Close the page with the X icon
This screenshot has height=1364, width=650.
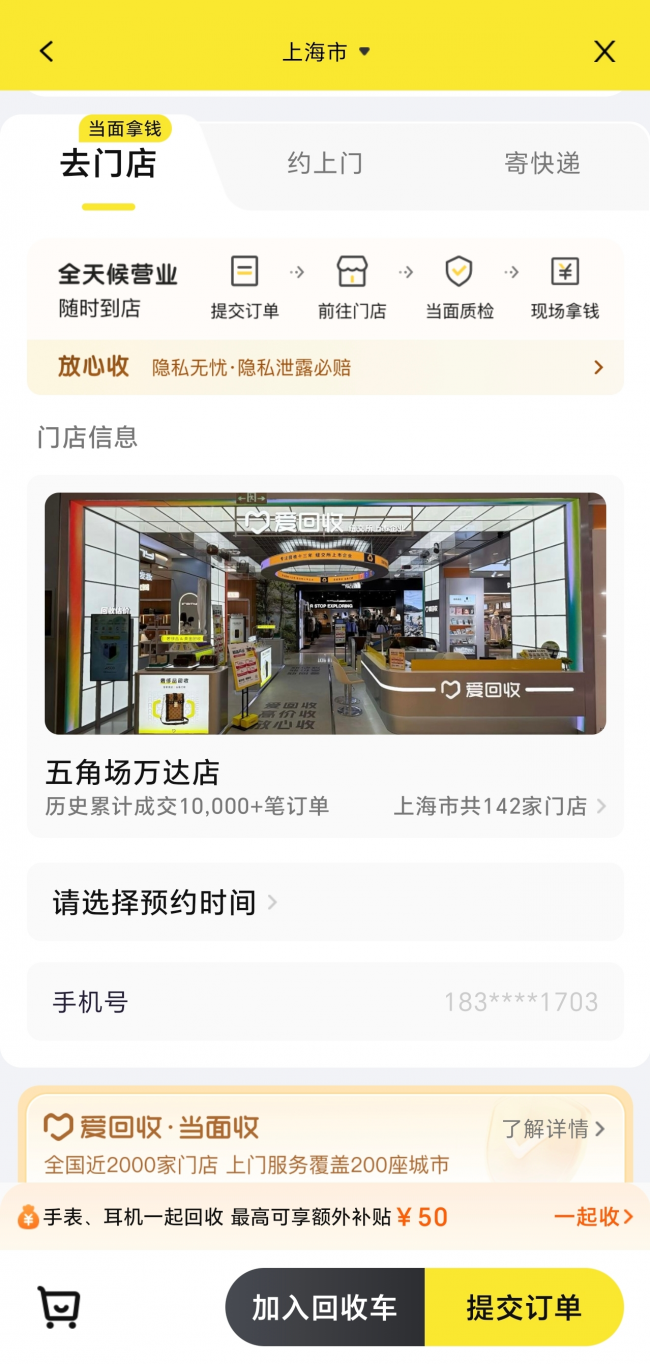pyautogui.click(x=604, y=52)
